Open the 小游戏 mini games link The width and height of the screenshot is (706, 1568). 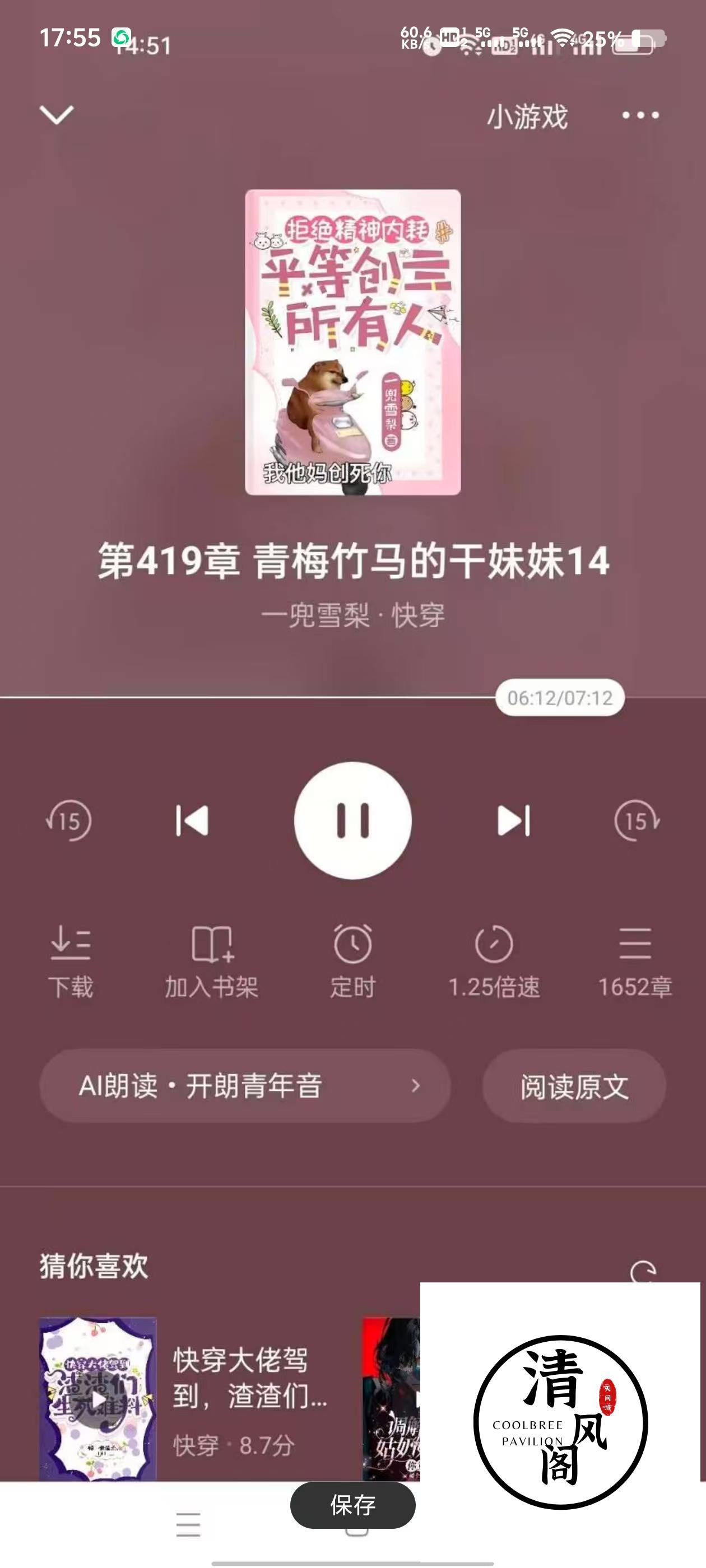(527, 116)
